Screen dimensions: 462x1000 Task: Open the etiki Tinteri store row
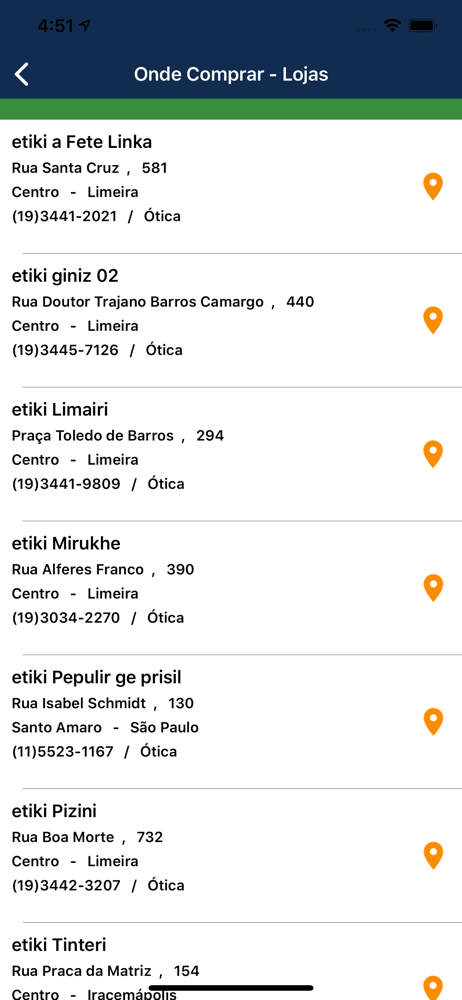(x=231, y=962)
